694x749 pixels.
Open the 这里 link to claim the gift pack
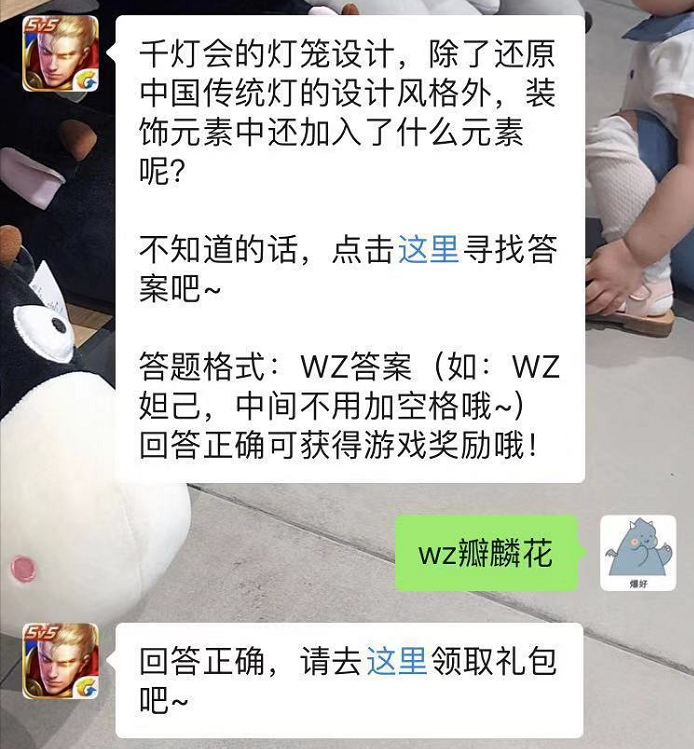(x=396, y=661)
